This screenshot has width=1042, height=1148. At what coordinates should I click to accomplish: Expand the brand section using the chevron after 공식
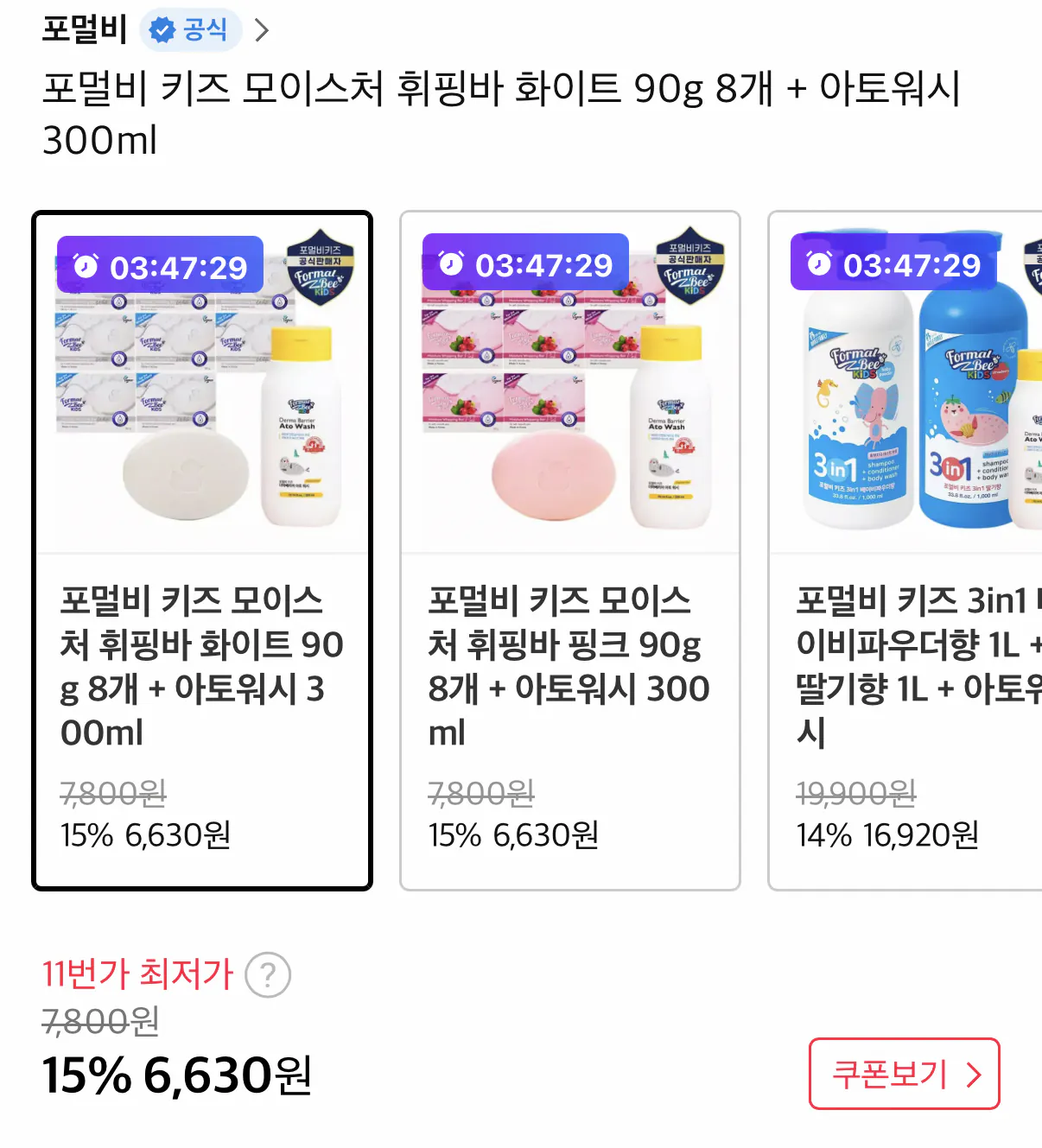(x=260, y=29)
